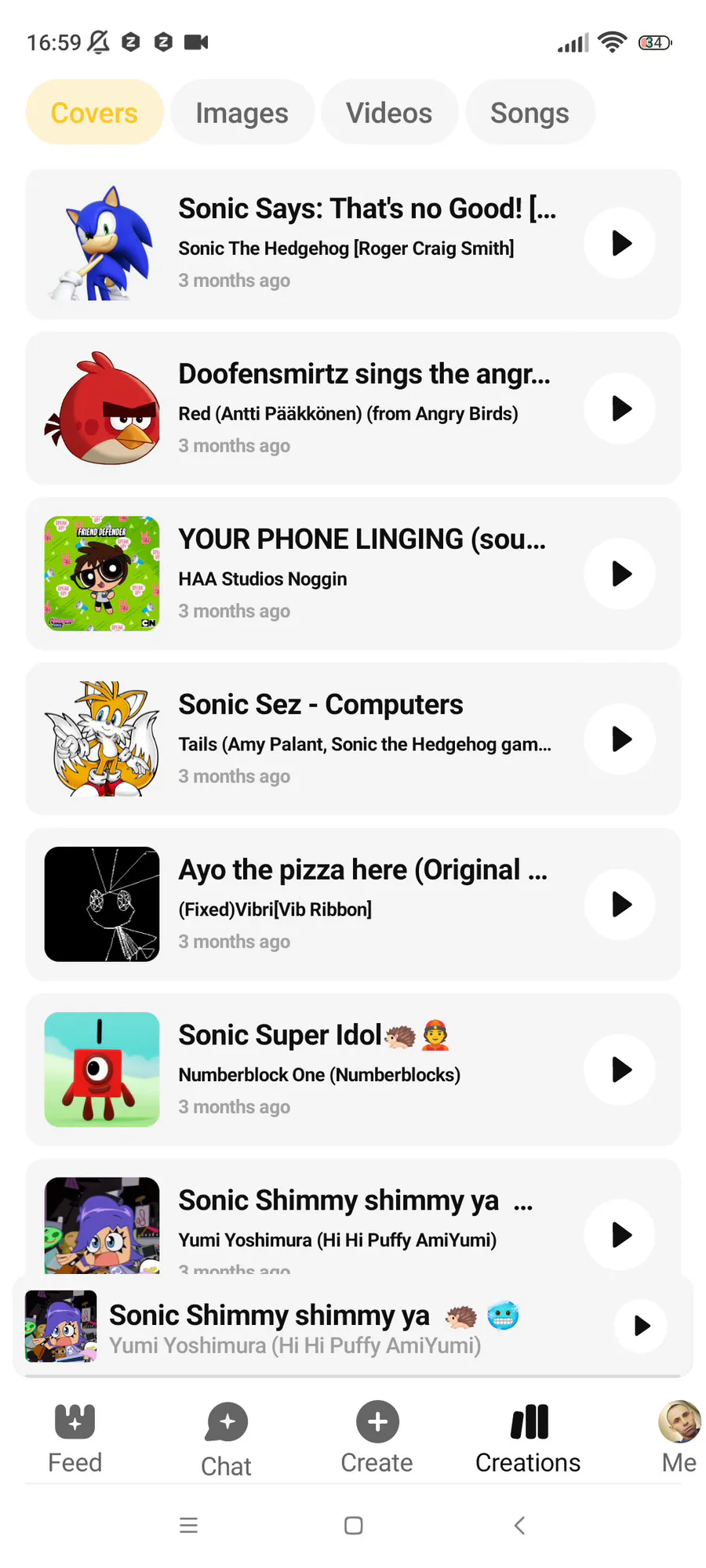Screen dimensions: 706x1568
Task: Play the Sonic Super Idol cover
Action: 620,1070
